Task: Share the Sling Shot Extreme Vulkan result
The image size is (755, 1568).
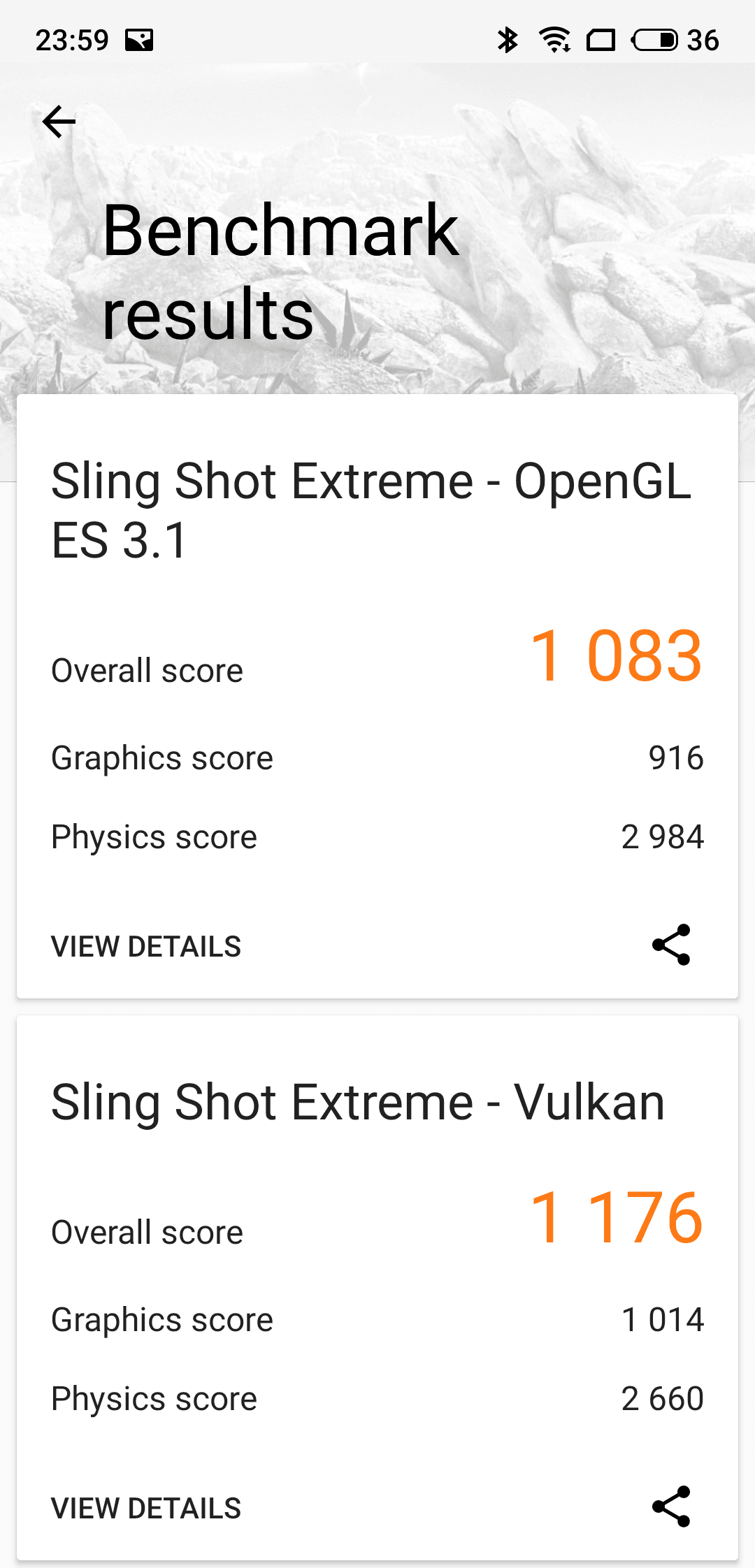Action: (671, 1507)
